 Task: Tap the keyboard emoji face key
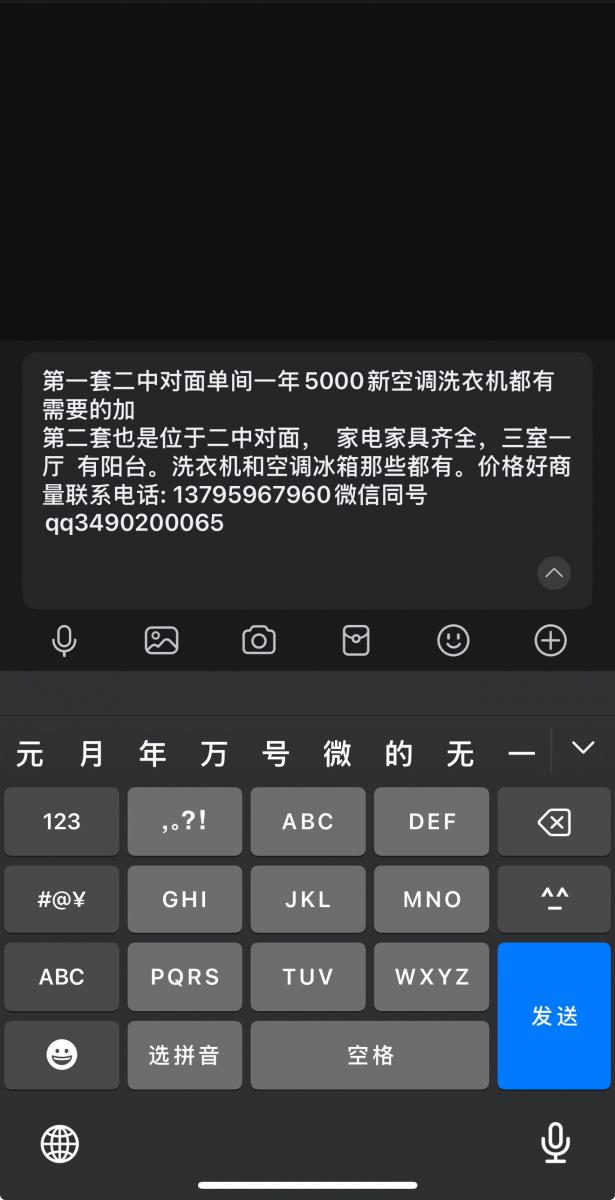coord(62,1055)
